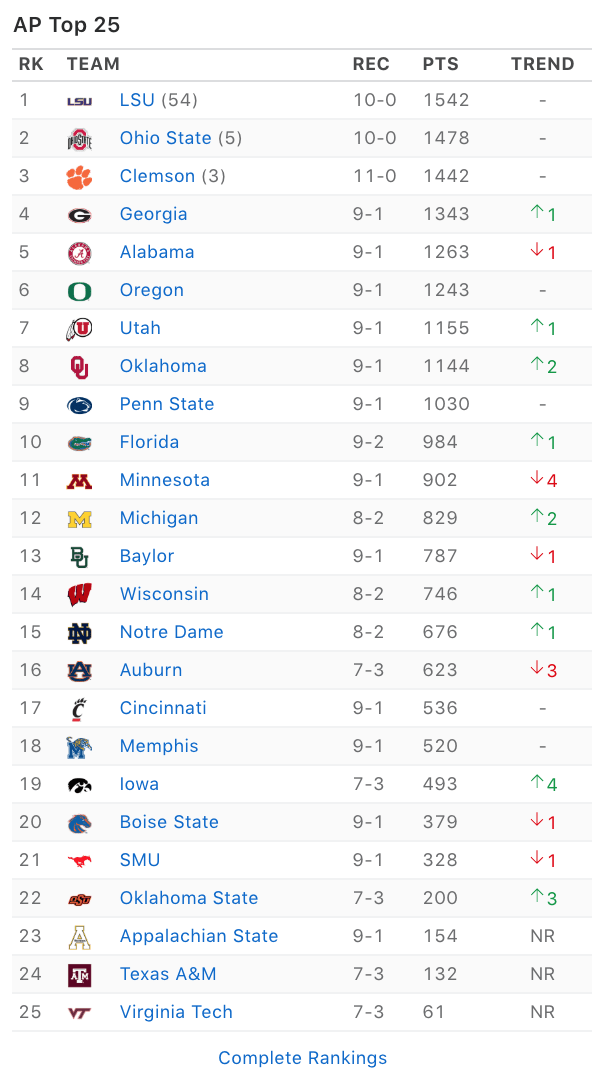The height and width of the screenshot is (1088, 600).
Task: Select the Clemson team link
Action: (x=157, y=176)
